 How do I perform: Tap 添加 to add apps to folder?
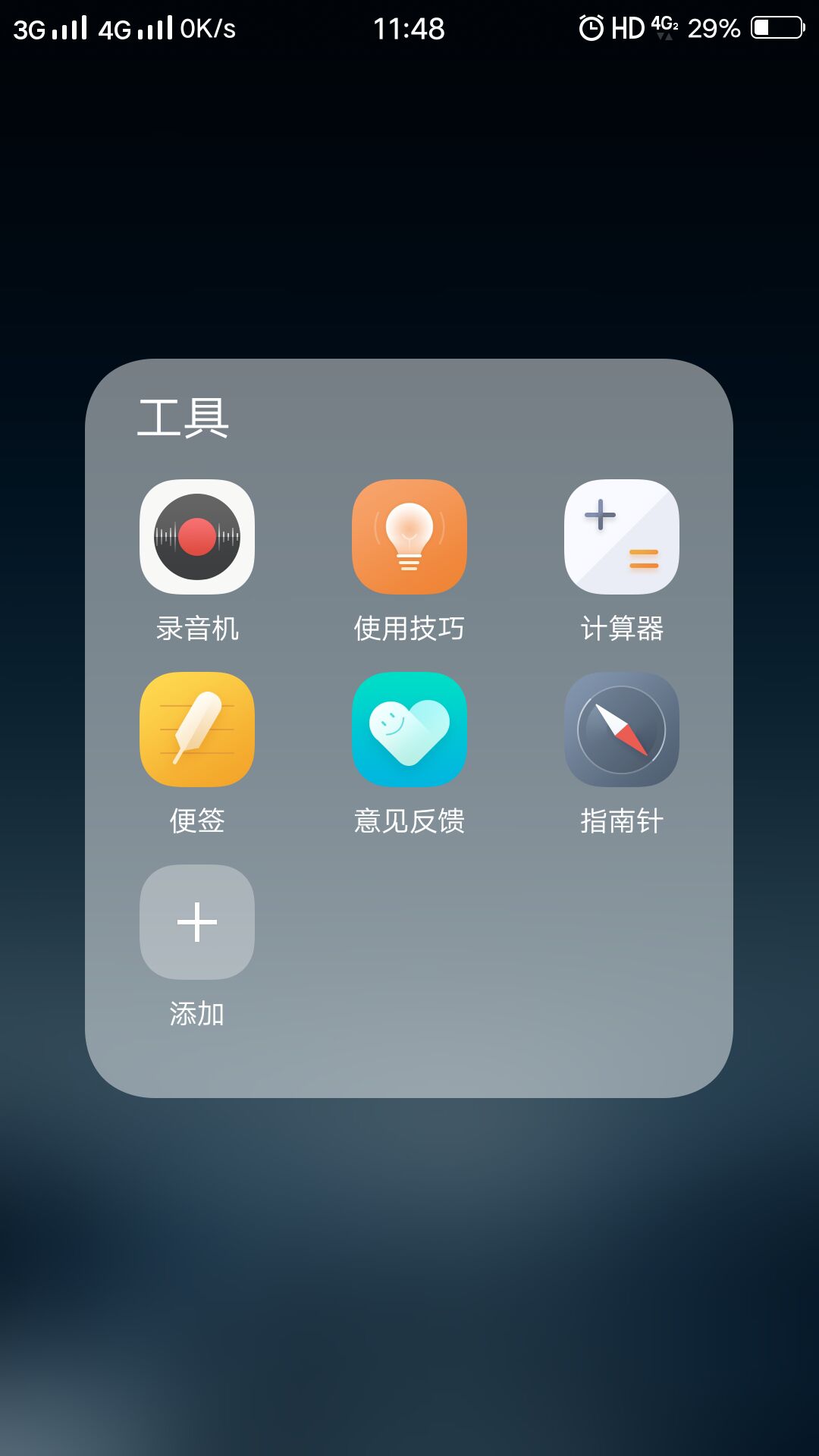[197, 922]
